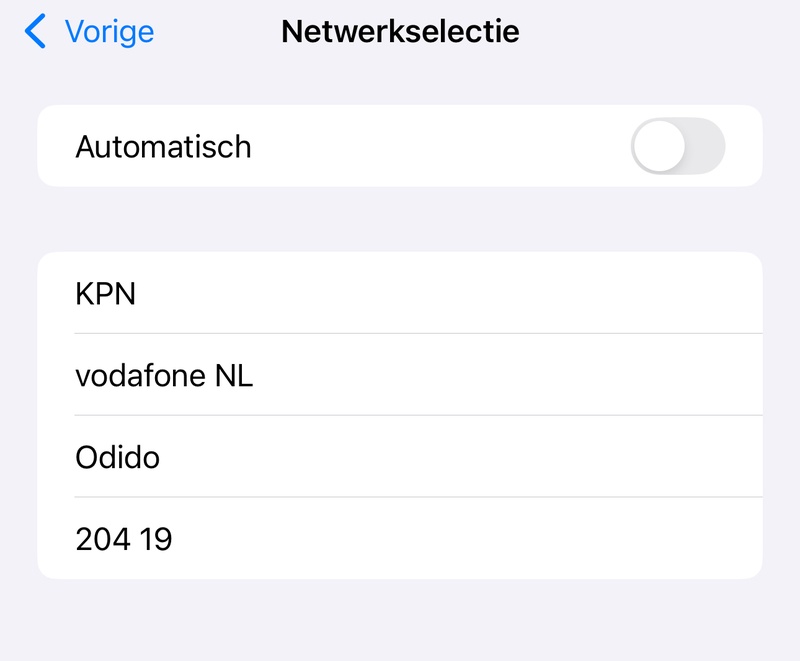Choose vodafone NL as network
This screenshot has height=661, width=800.
click(400, 376)
